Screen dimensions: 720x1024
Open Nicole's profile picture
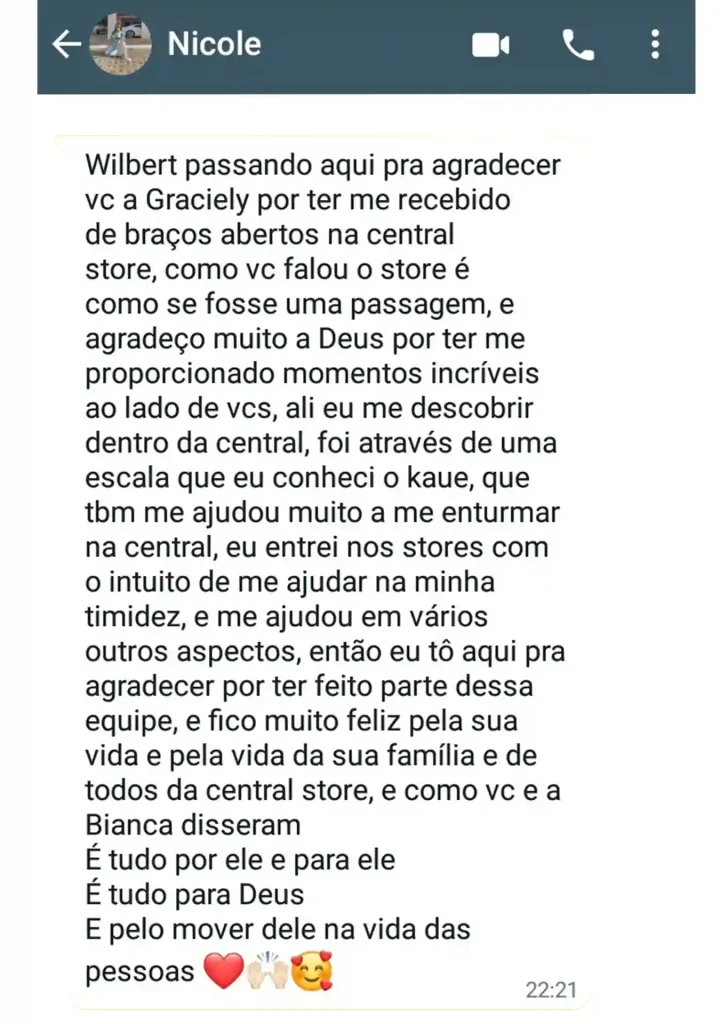click(120, 44)
